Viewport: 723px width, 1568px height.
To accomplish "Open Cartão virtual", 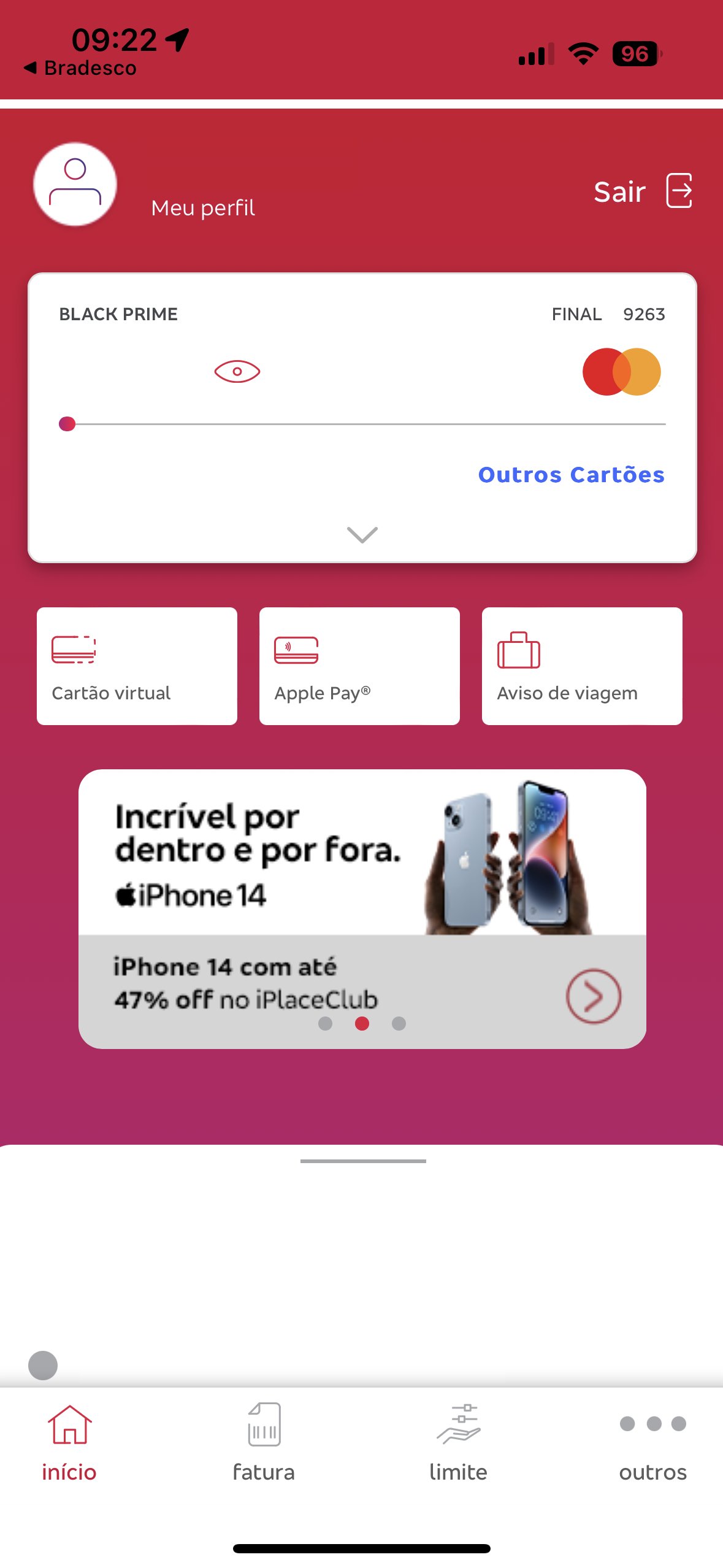I will [x=137, y=666].
